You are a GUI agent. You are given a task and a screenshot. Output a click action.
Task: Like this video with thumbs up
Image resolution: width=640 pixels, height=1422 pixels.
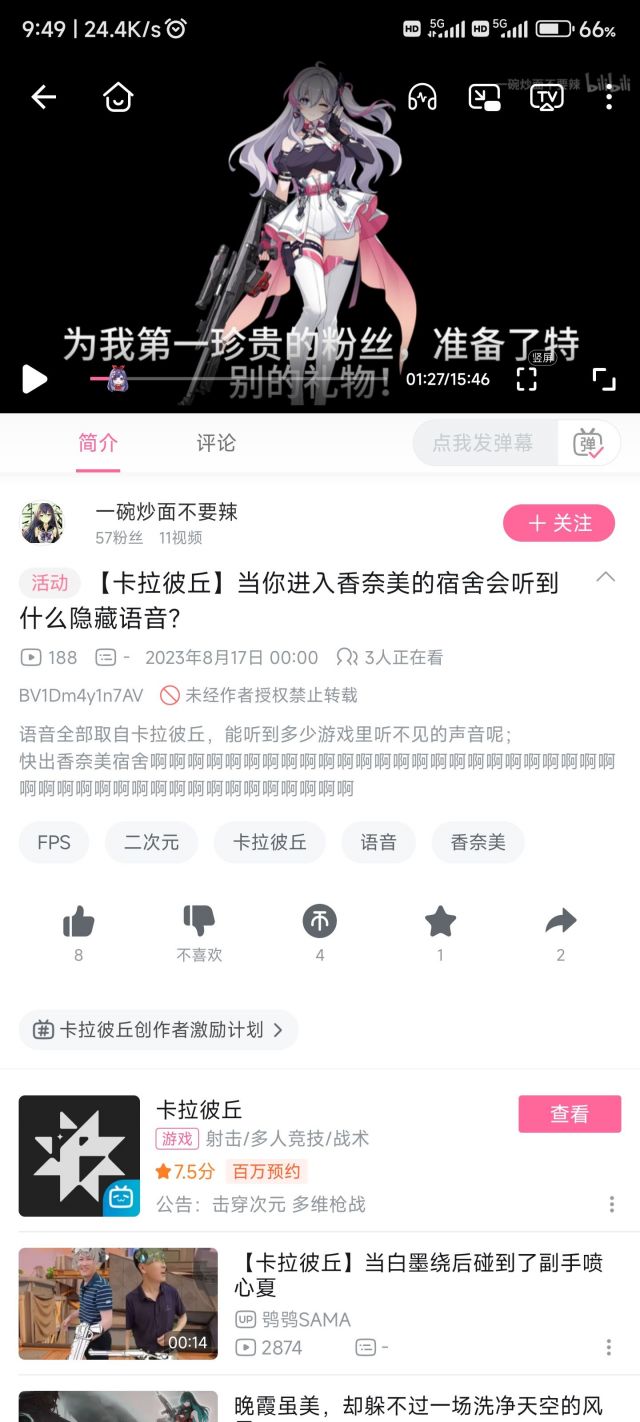[x=78, y=921]
